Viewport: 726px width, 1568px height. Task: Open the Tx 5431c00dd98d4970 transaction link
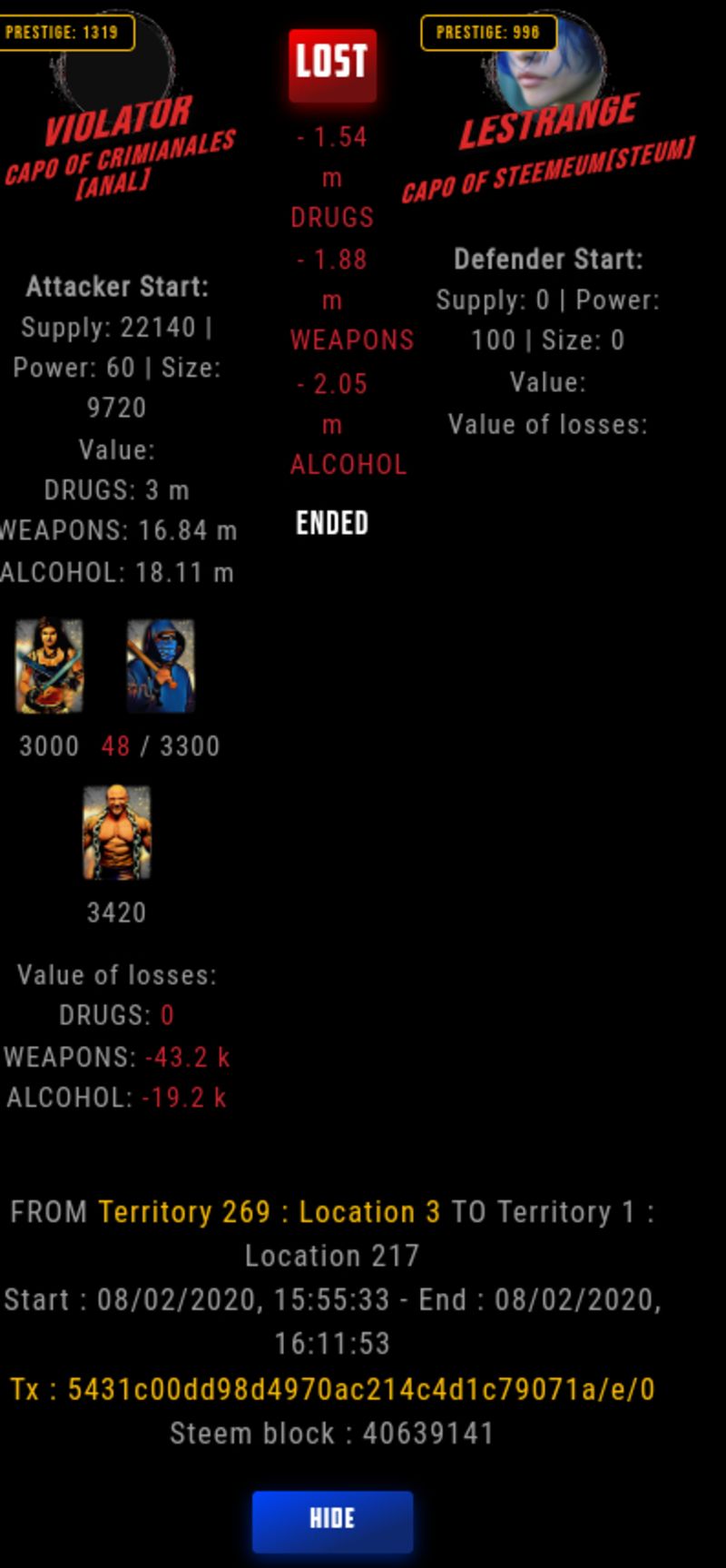click(x=332, y=1389)
